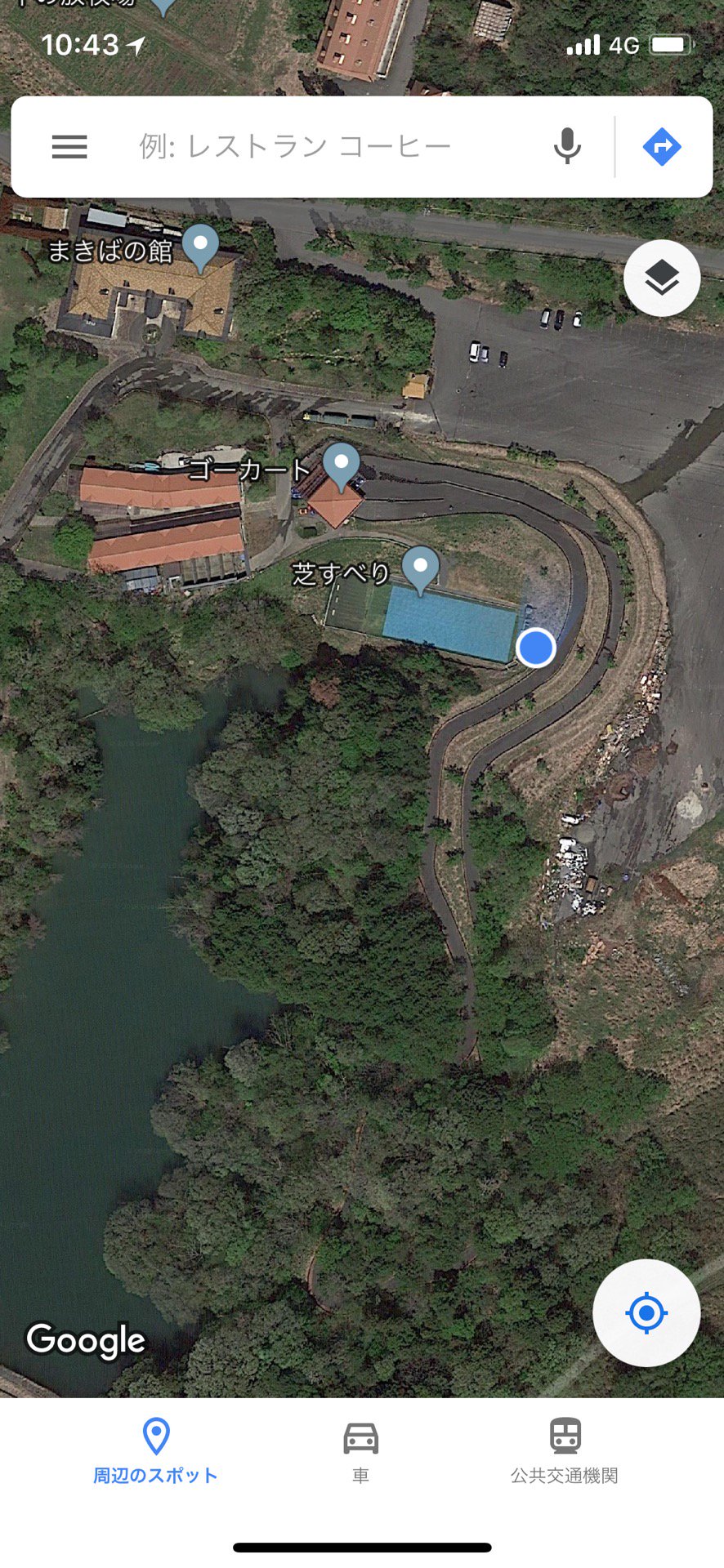Open directions with the blue arrow

point(662,147)
